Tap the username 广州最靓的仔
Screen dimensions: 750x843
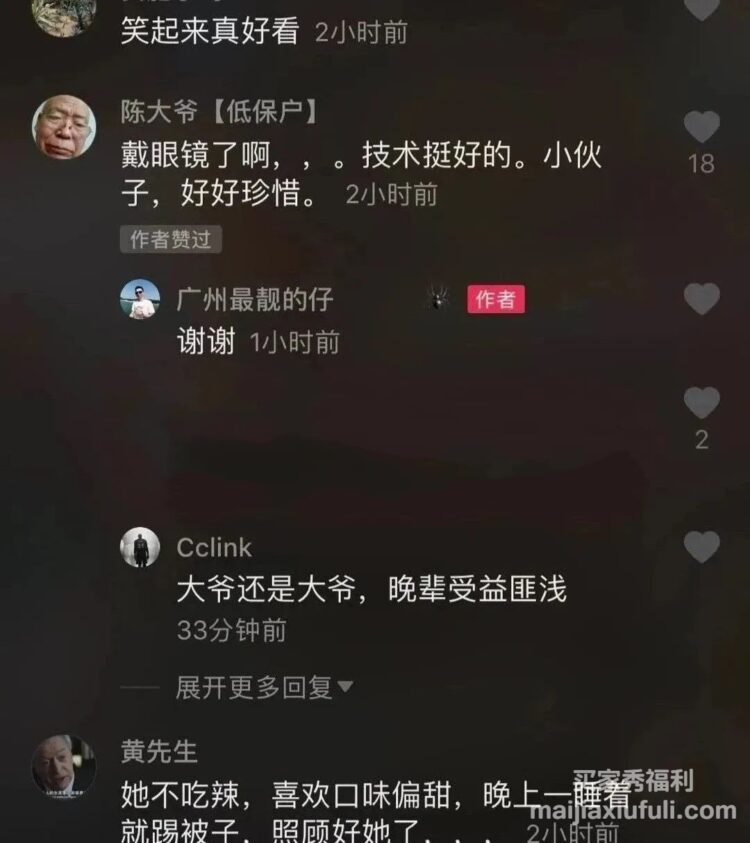(x=255, y=299)
